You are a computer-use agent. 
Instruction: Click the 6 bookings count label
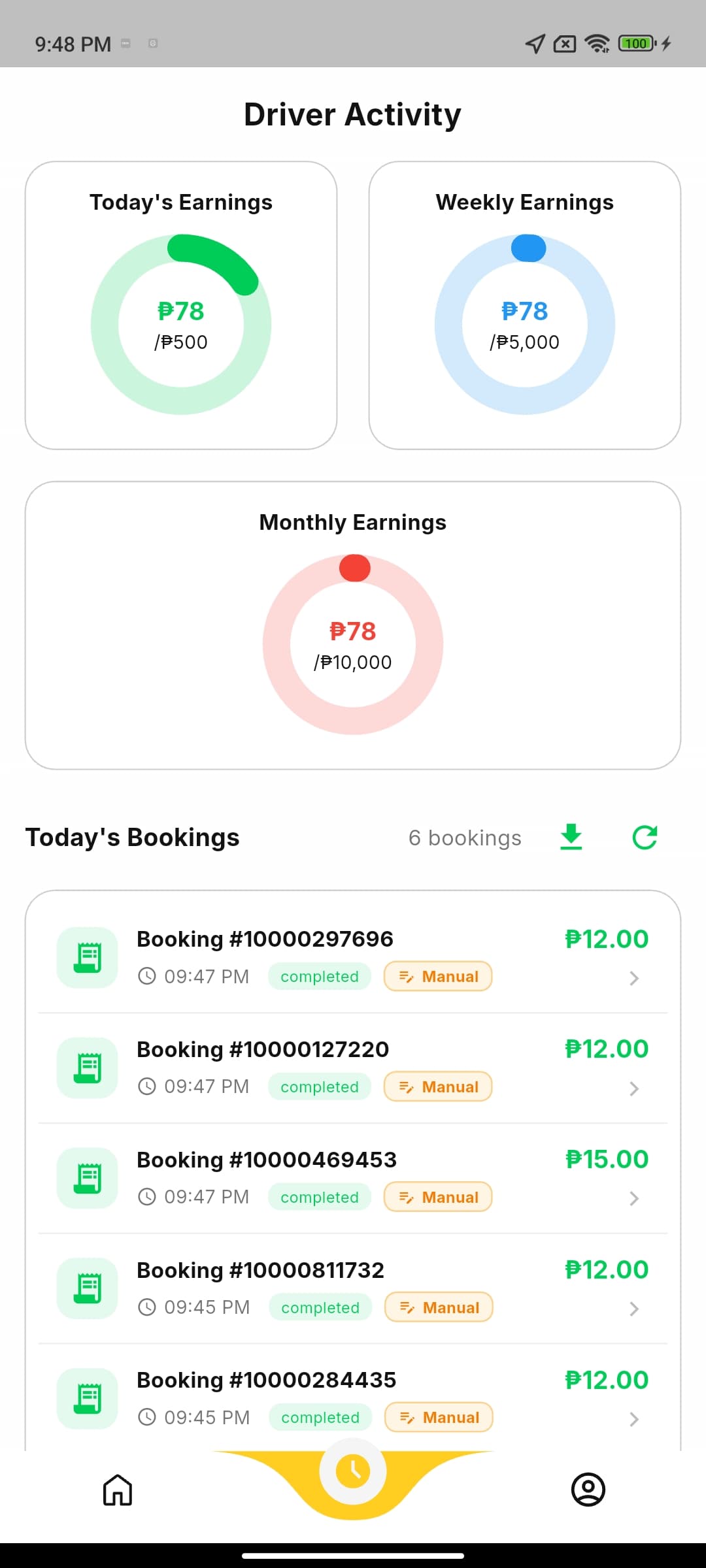[x=464, y=837]
